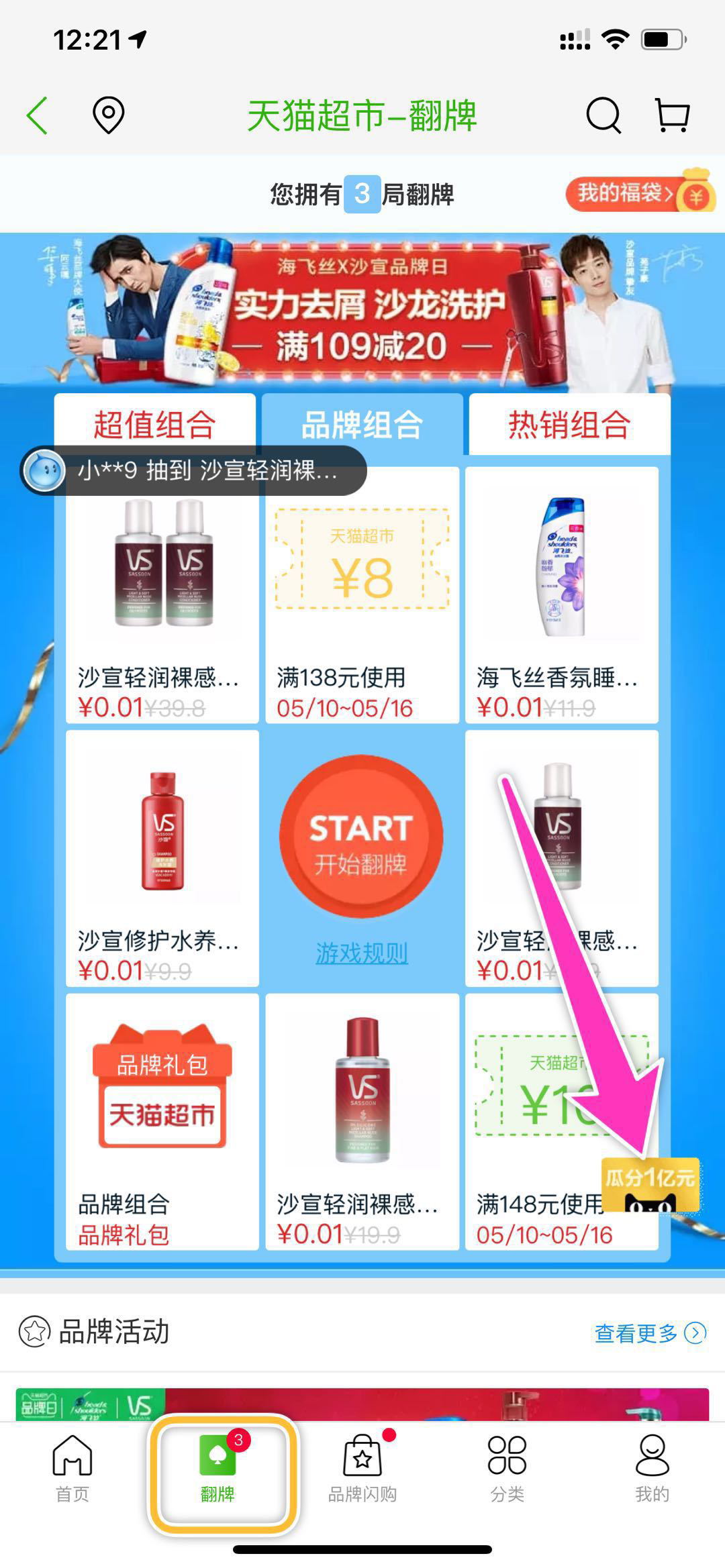Tap START 开始翻牌 button
Screen dimensions: 725x1568
361,837
